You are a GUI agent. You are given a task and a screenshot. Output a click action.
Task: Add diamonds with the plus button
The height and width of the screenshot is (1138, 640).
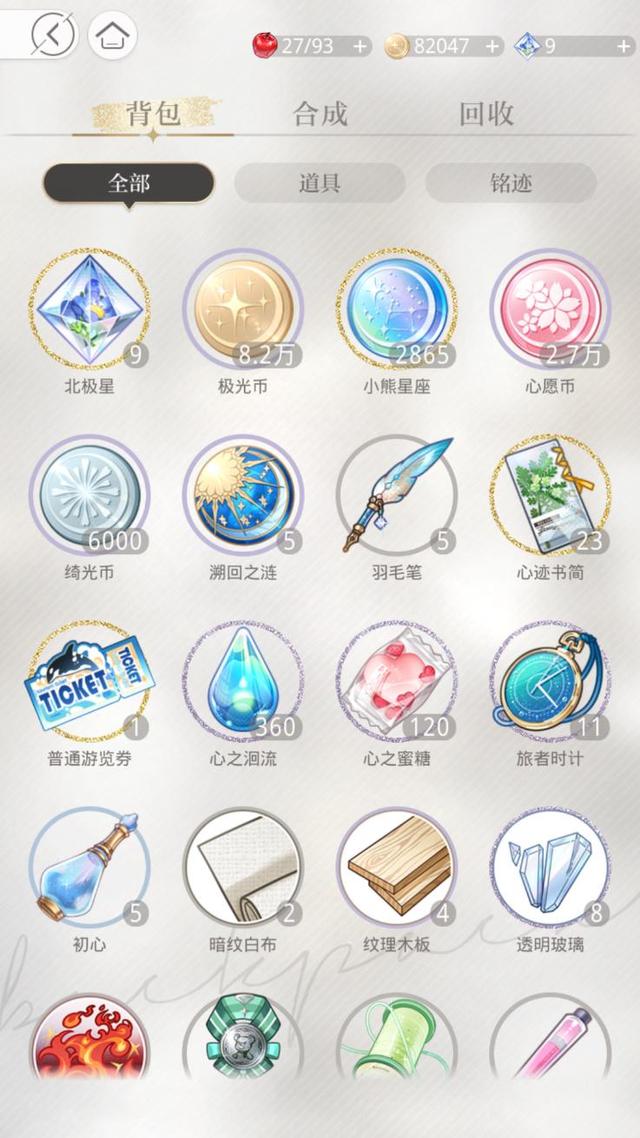click(x=624, y=46)
